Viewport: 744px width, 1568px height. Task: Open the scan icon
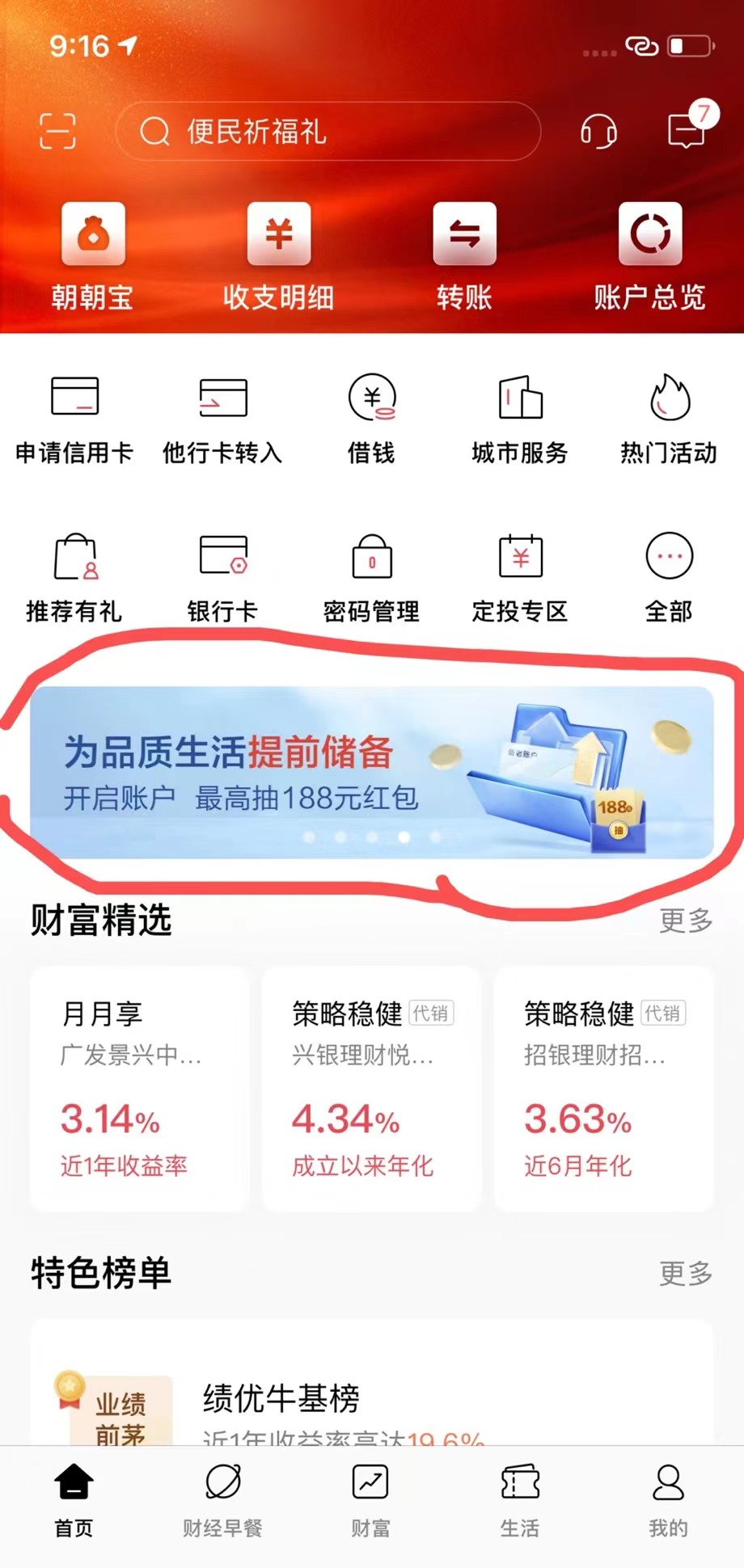57,131
